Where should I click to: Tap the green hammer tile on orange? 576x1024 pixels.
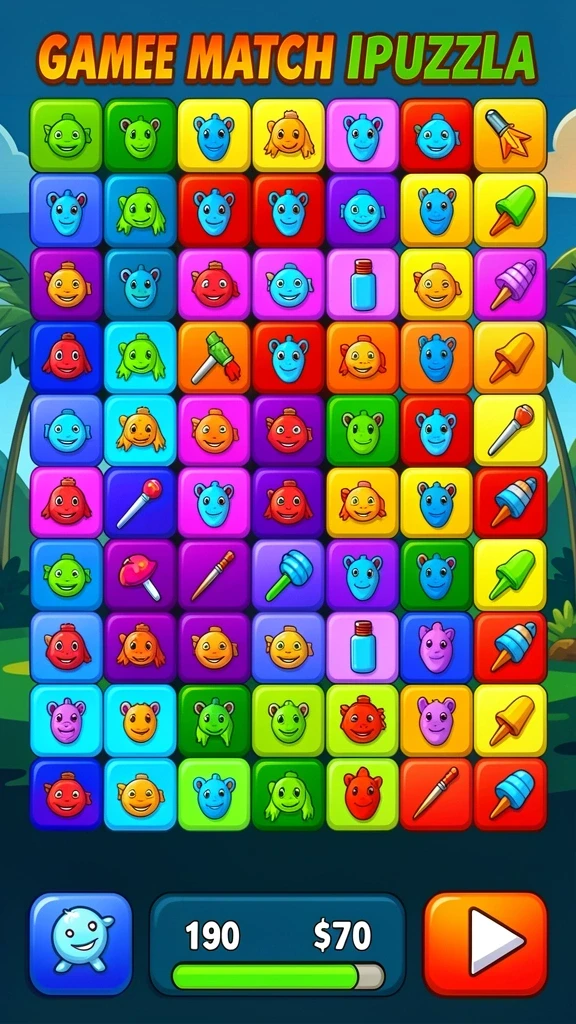(x=214, y=357)
